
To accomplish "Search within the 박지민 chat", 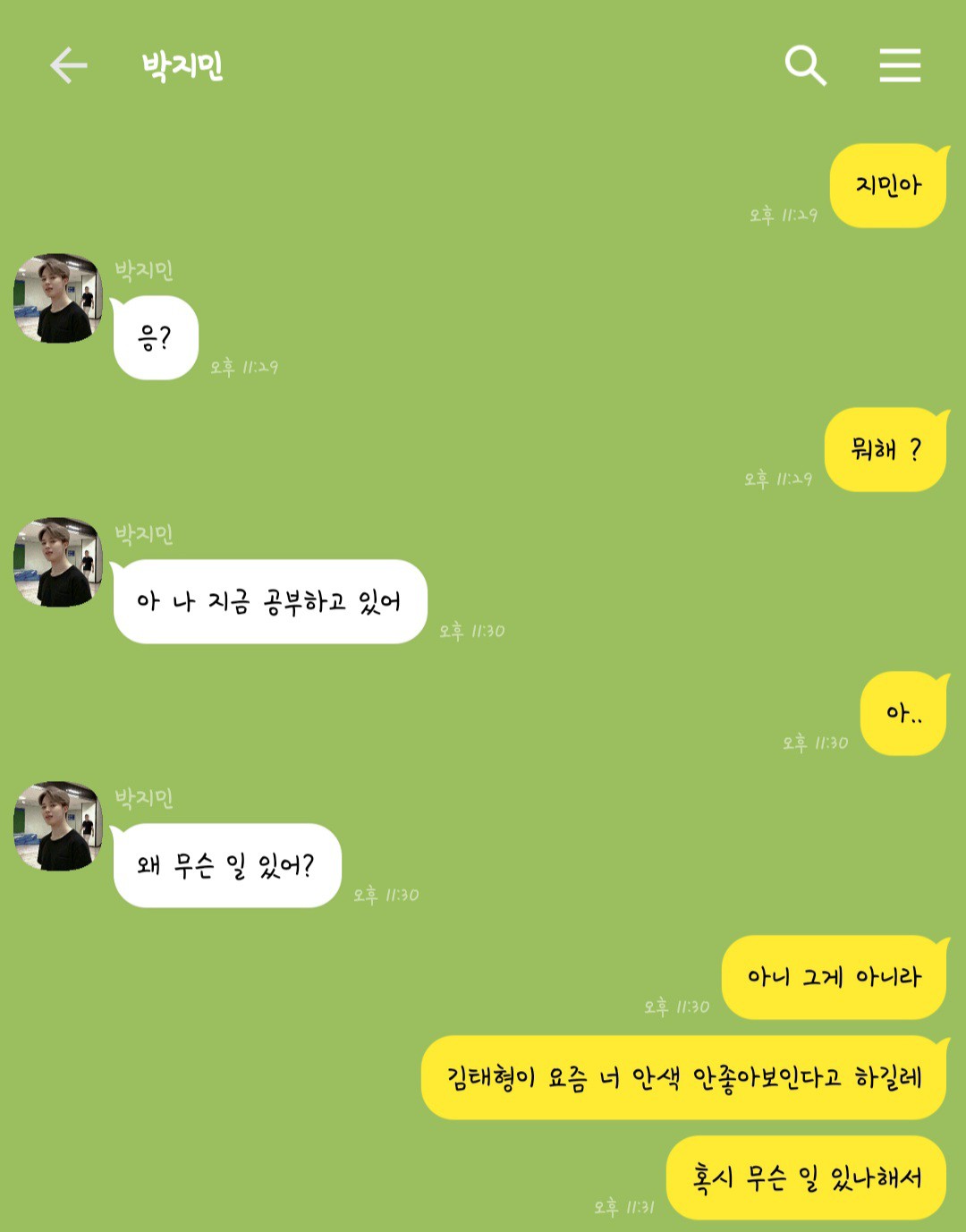I will [805, 65].
